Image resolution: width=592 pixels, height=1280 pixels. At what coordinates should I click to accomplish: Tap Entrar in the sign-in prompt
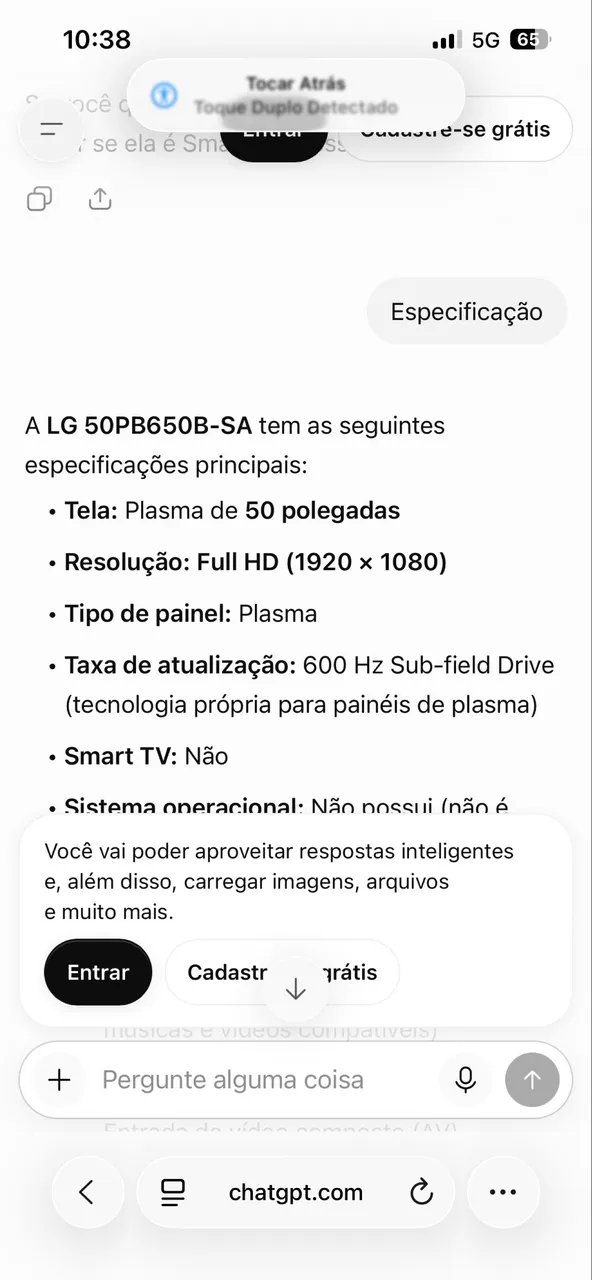[x=98, y=972]
